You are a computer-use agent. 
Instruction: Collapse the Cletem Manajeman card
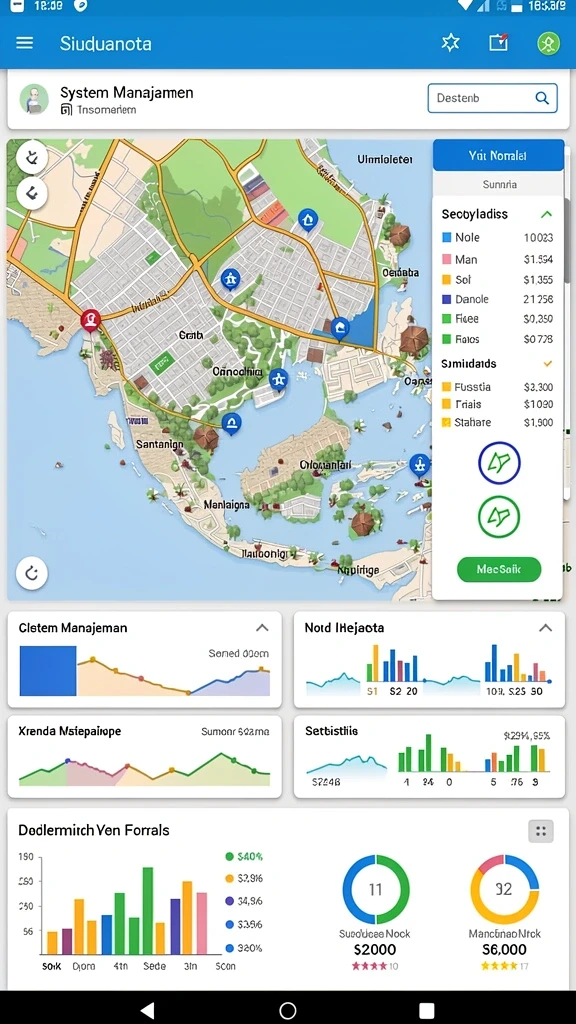[x=262, y=628]
